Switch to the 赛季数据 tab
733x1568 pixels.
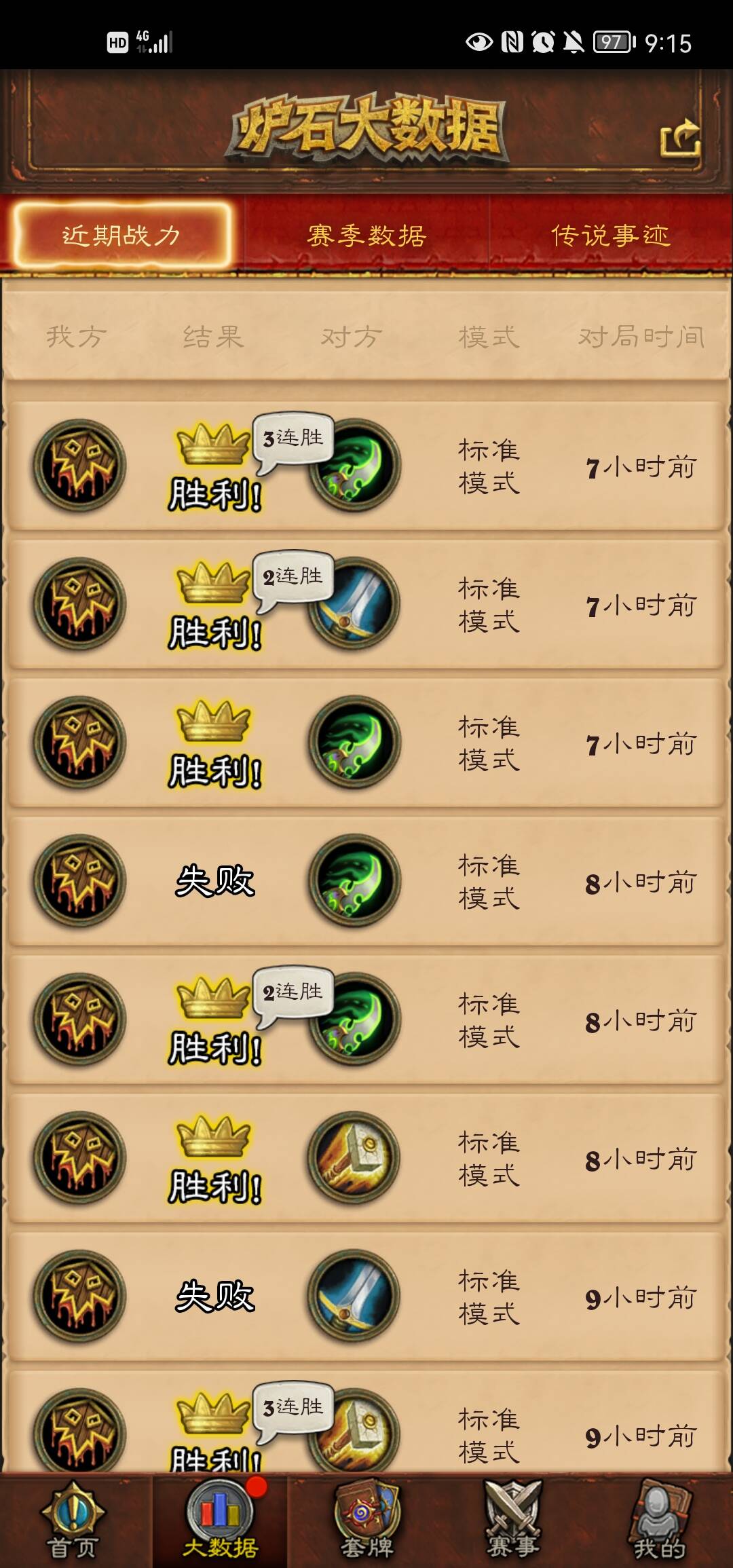366,236
